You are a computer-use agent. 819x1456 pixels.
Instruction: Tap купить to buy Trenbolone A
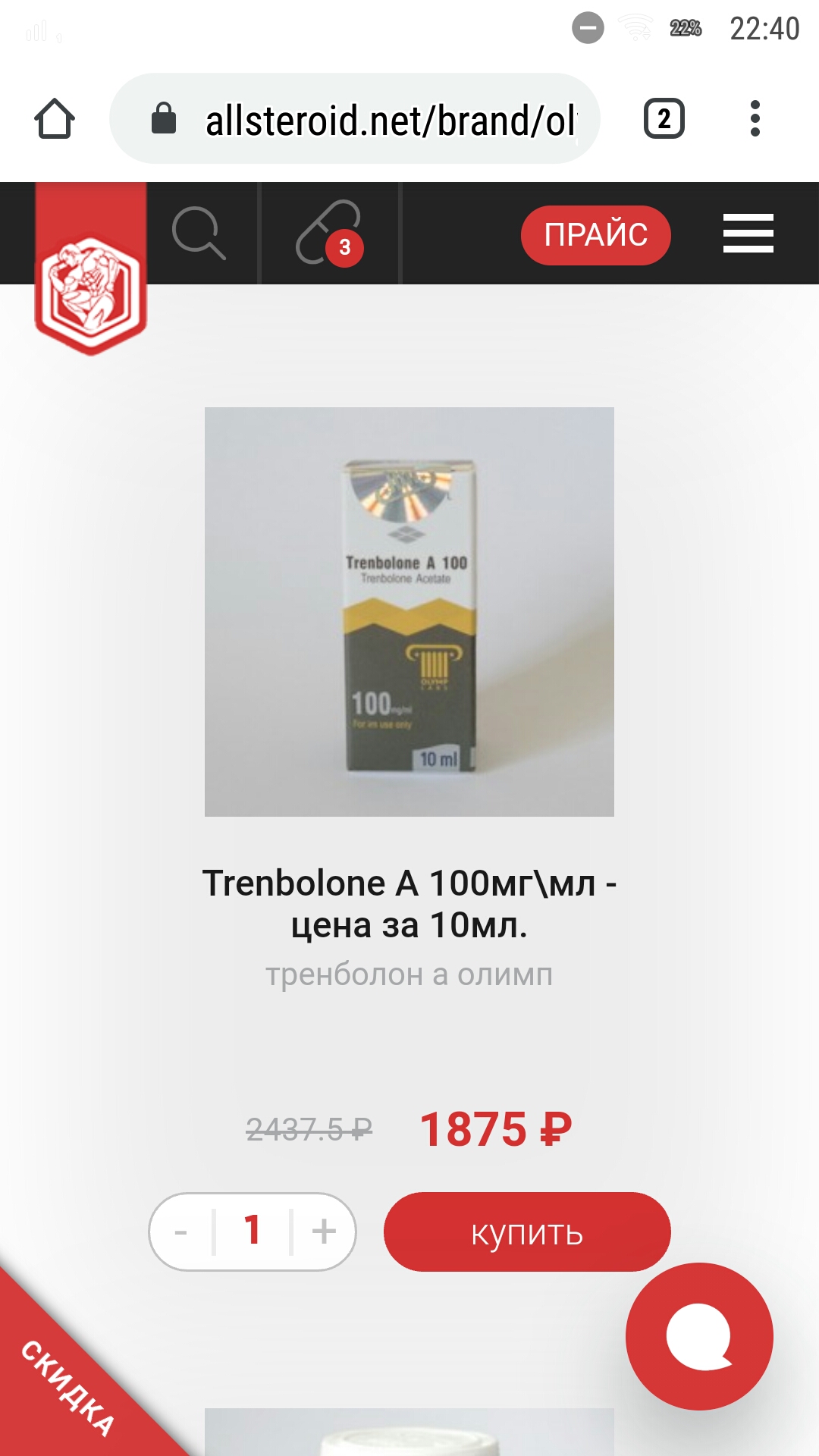tap(527, 1232)
